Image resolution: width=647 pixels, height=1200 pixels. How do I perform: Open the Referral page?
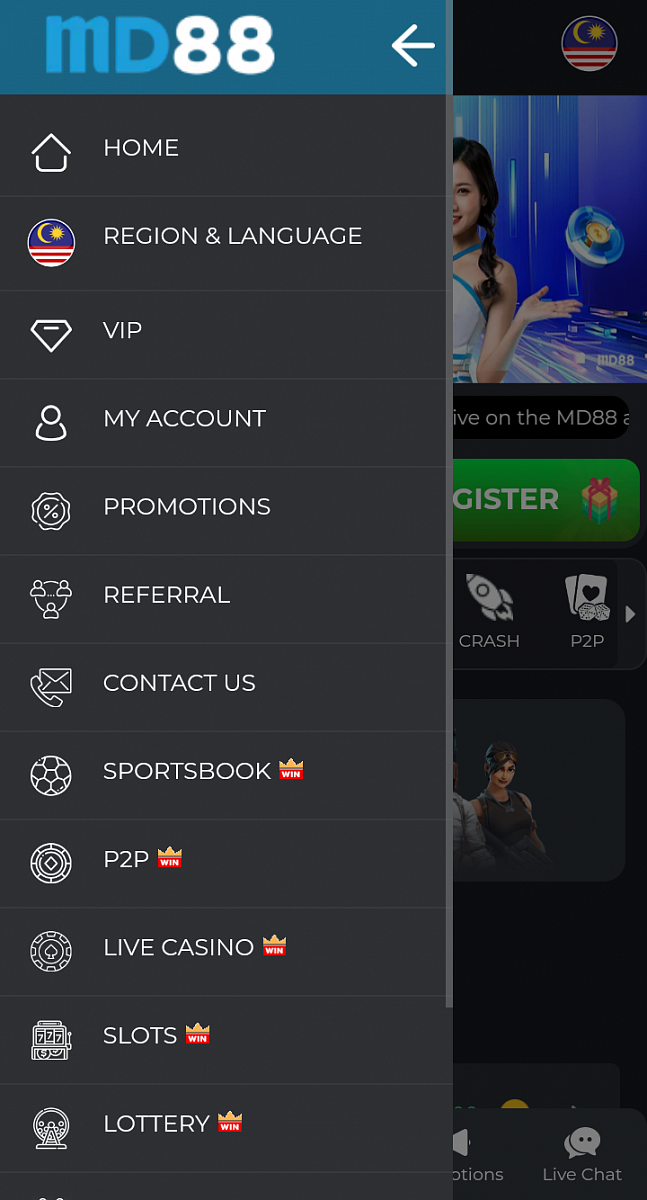click(166, 595)
